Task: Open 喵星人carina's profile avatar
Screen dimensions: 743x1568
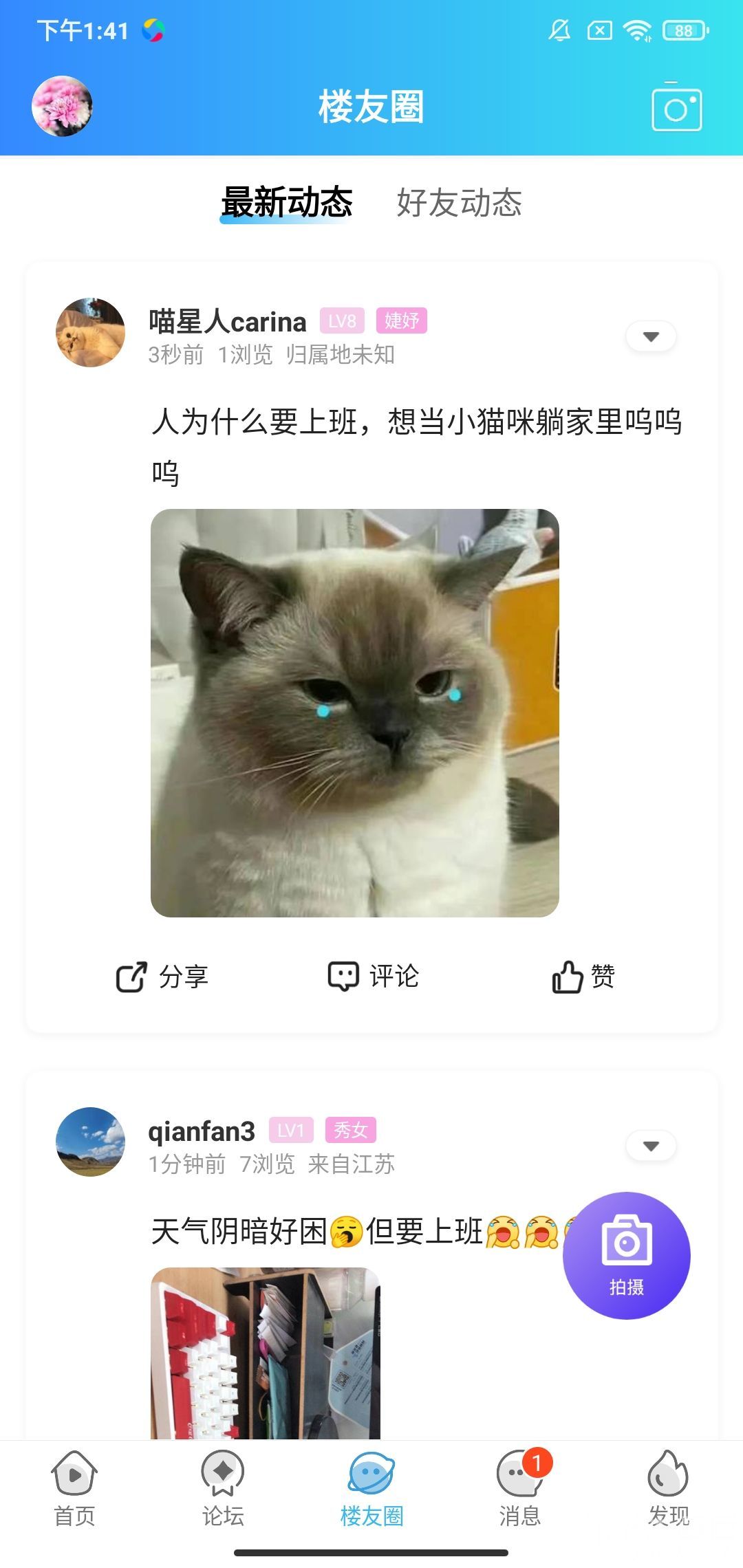Action: point(90,332)
